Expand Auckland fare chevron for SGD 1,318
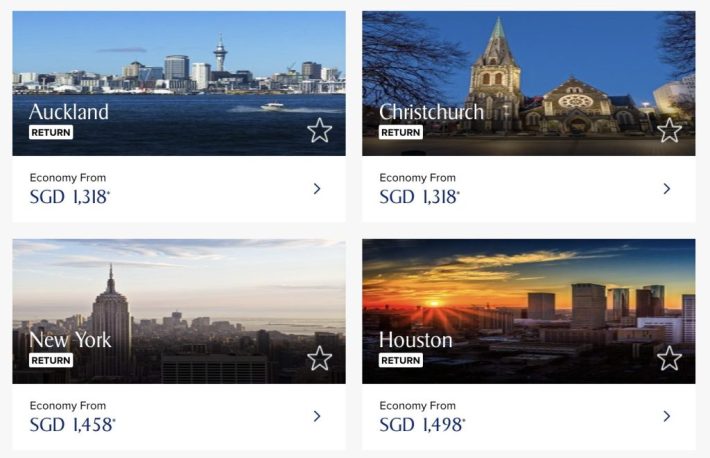This screenshot has width=710, height=458. point(317,188)
